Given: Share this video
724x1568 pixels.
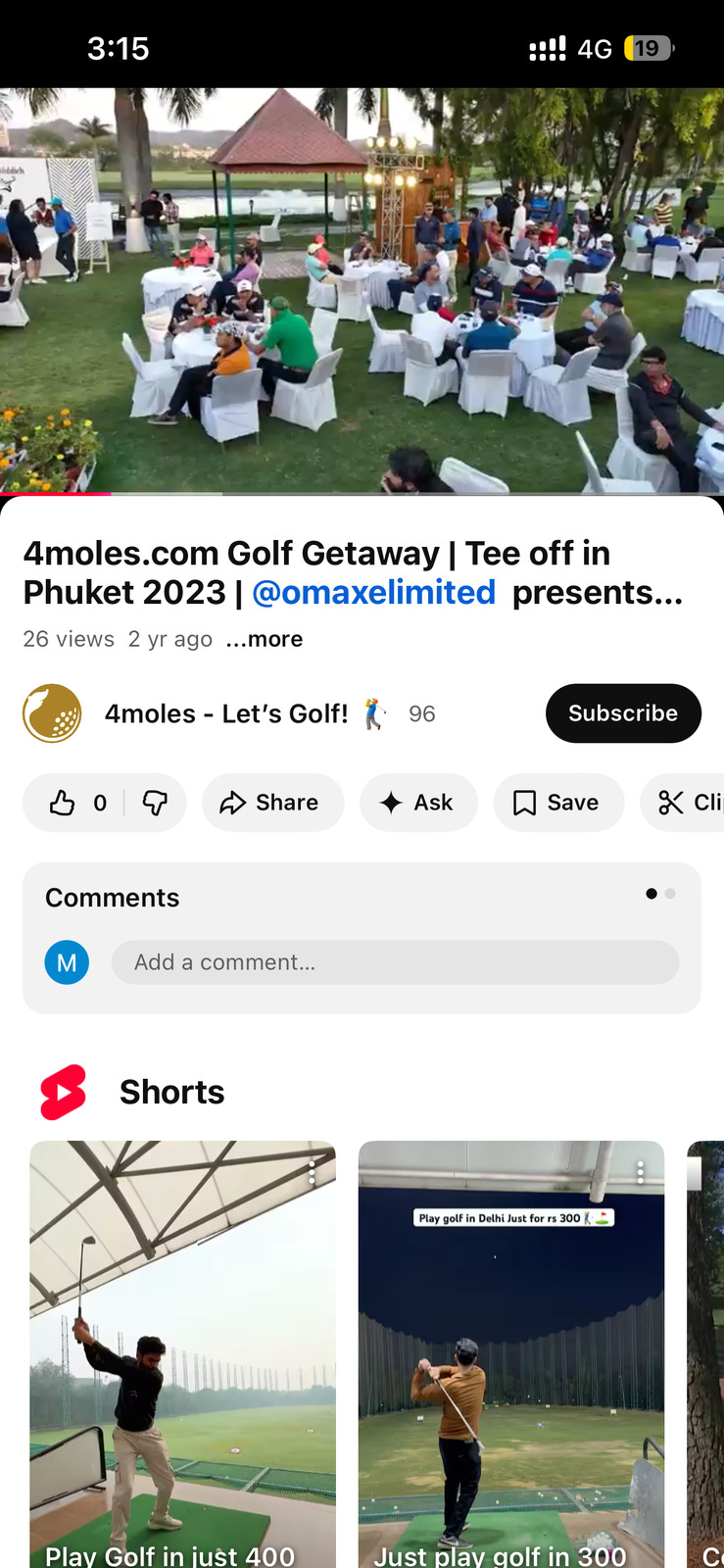Looking at the screenshot, I should (272, 803).
